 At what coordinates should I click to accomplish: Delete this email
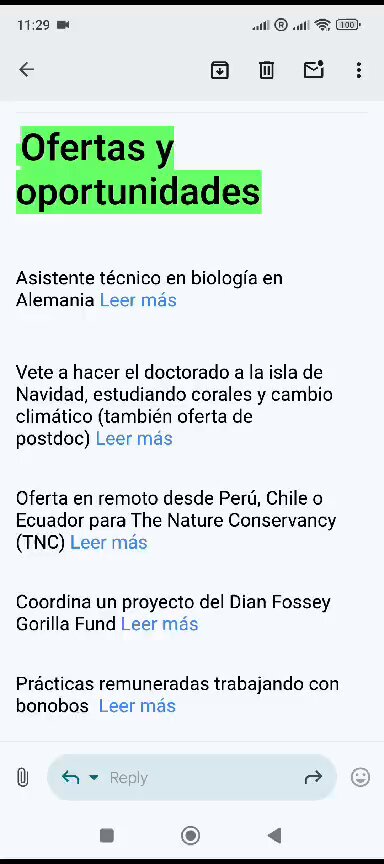(267, 70)
